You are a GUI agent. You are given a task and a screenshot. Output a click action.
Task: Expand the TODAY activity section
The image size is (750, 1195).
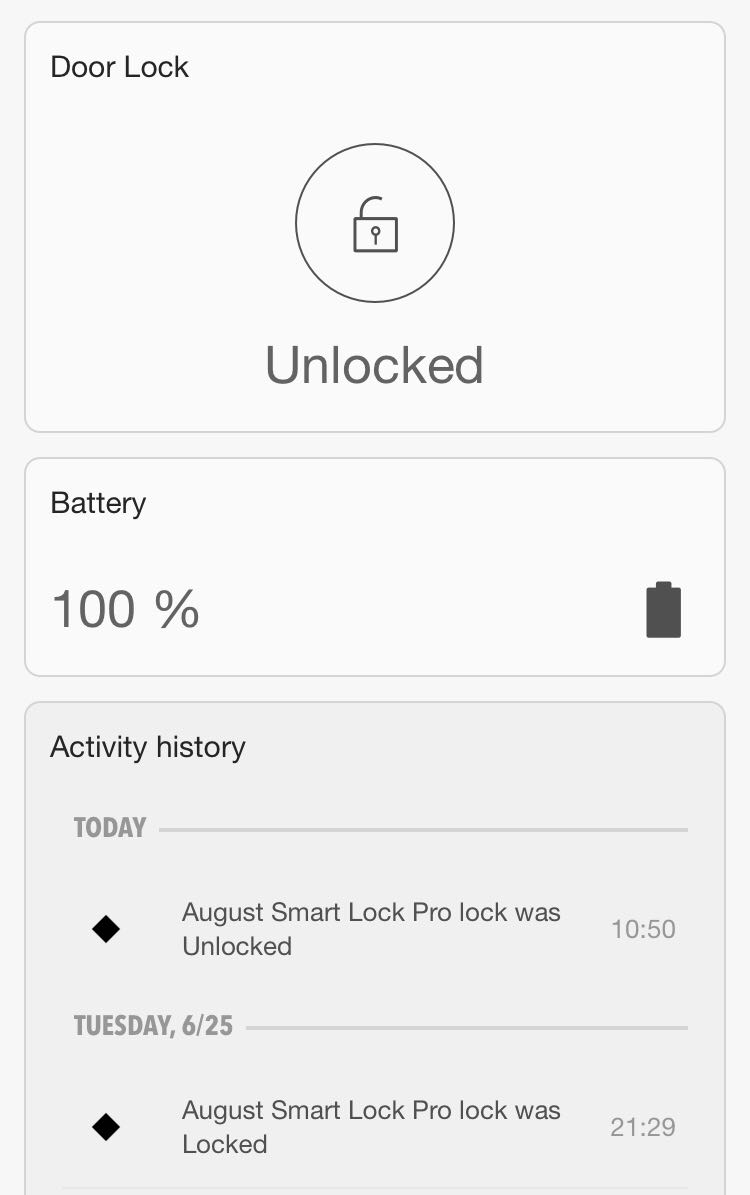coord(109,827)
